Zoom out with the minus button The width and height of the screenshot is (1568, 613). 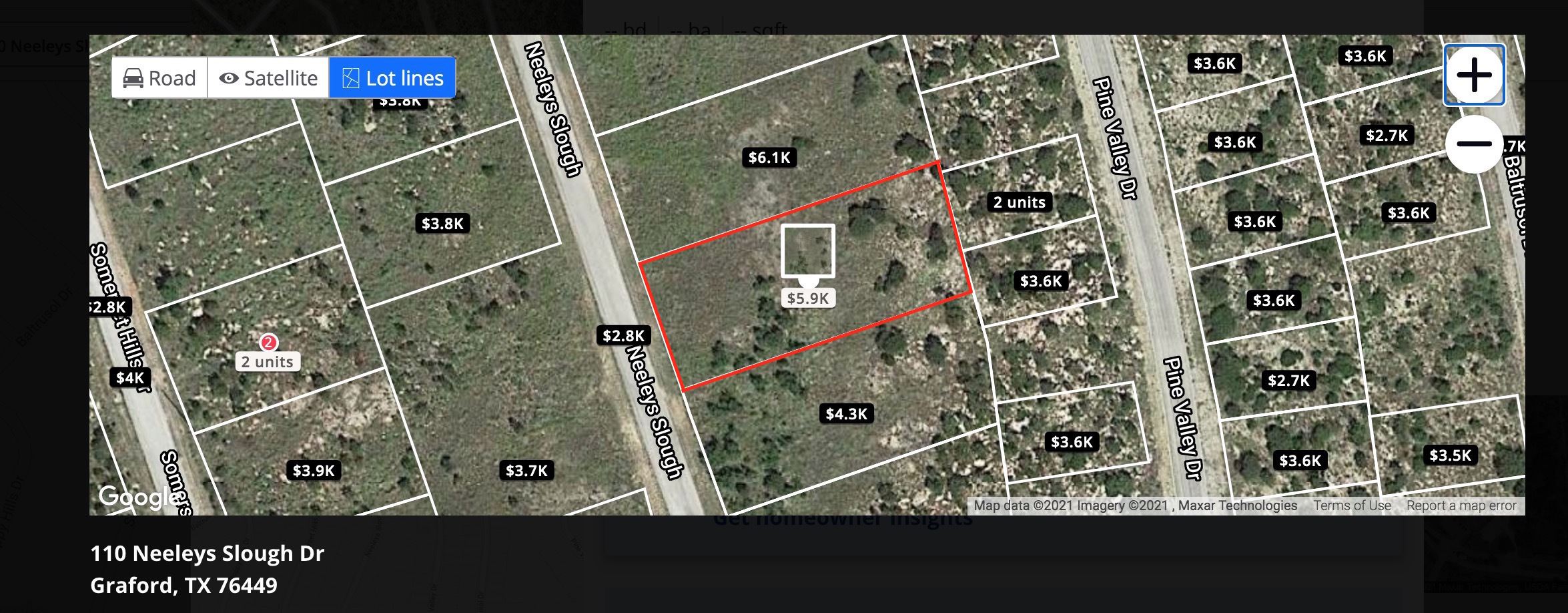point(1474,144)
